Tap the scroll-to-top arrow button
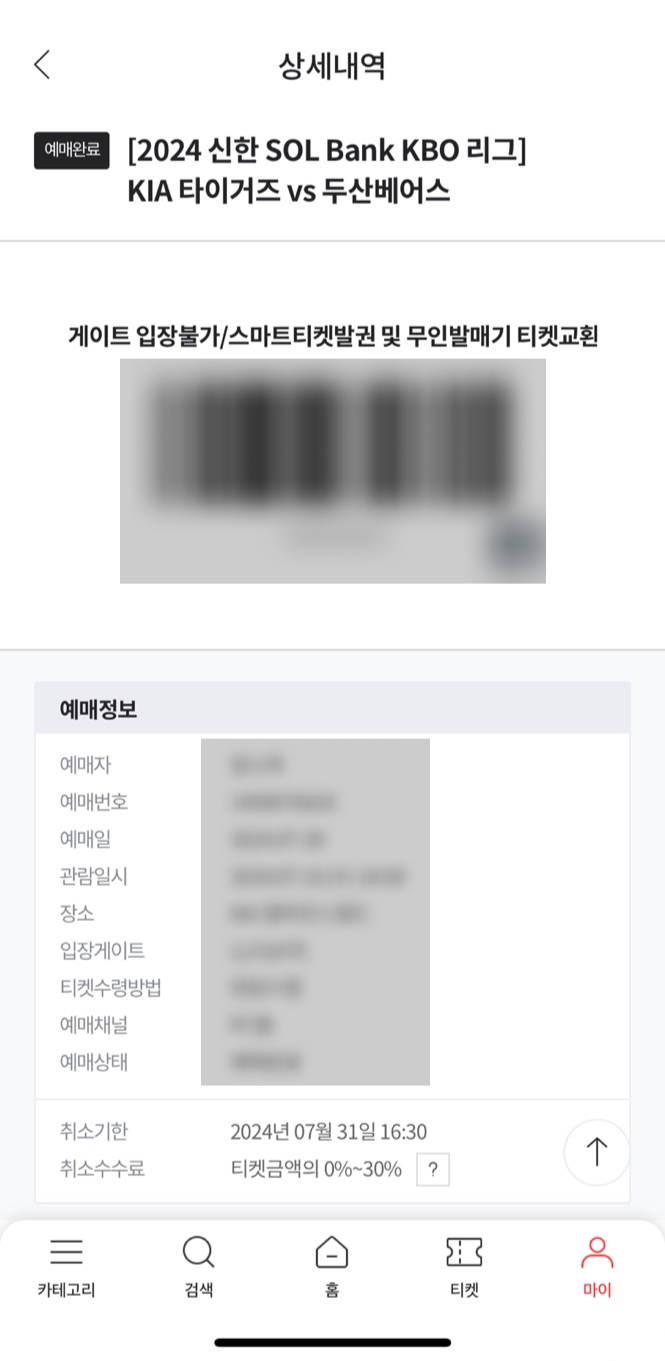 [597, 1152]
